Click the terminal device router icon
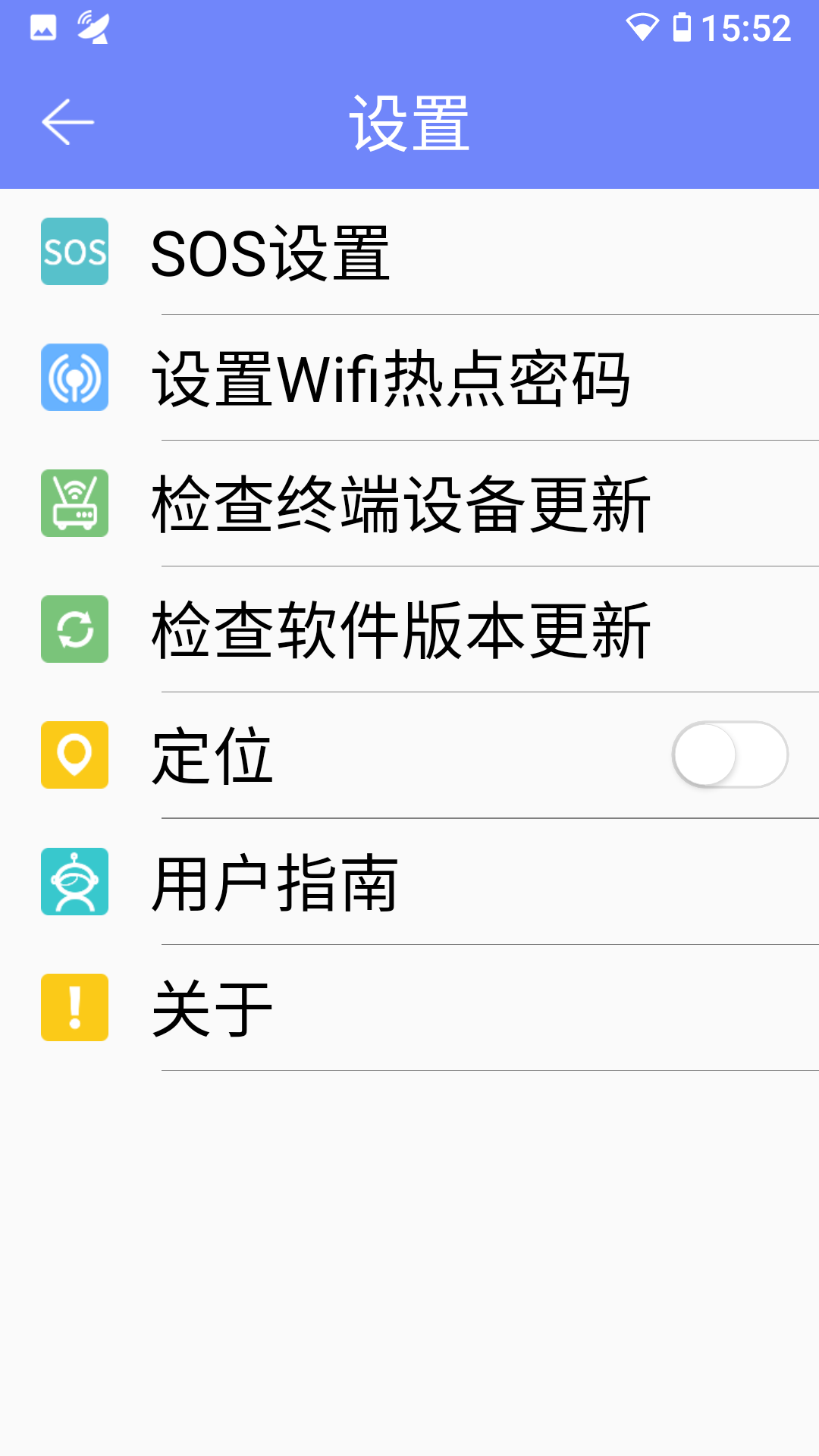Viewport: 819px width, 1456px height. pyautogui.click(x=74, y=503)
